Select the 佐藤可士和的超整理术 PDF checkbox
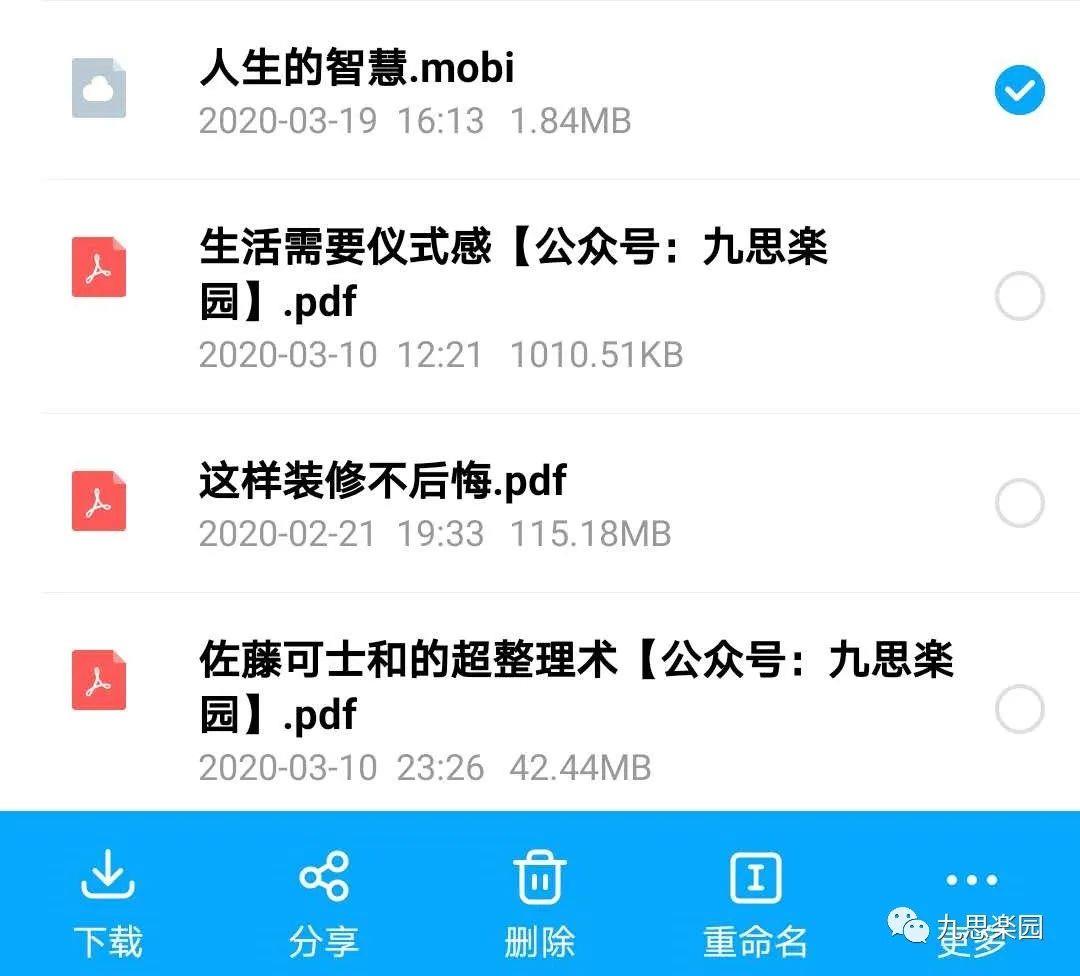Image resolution: width=1080 pixels, height=976 pixels. coord(1019,710)
